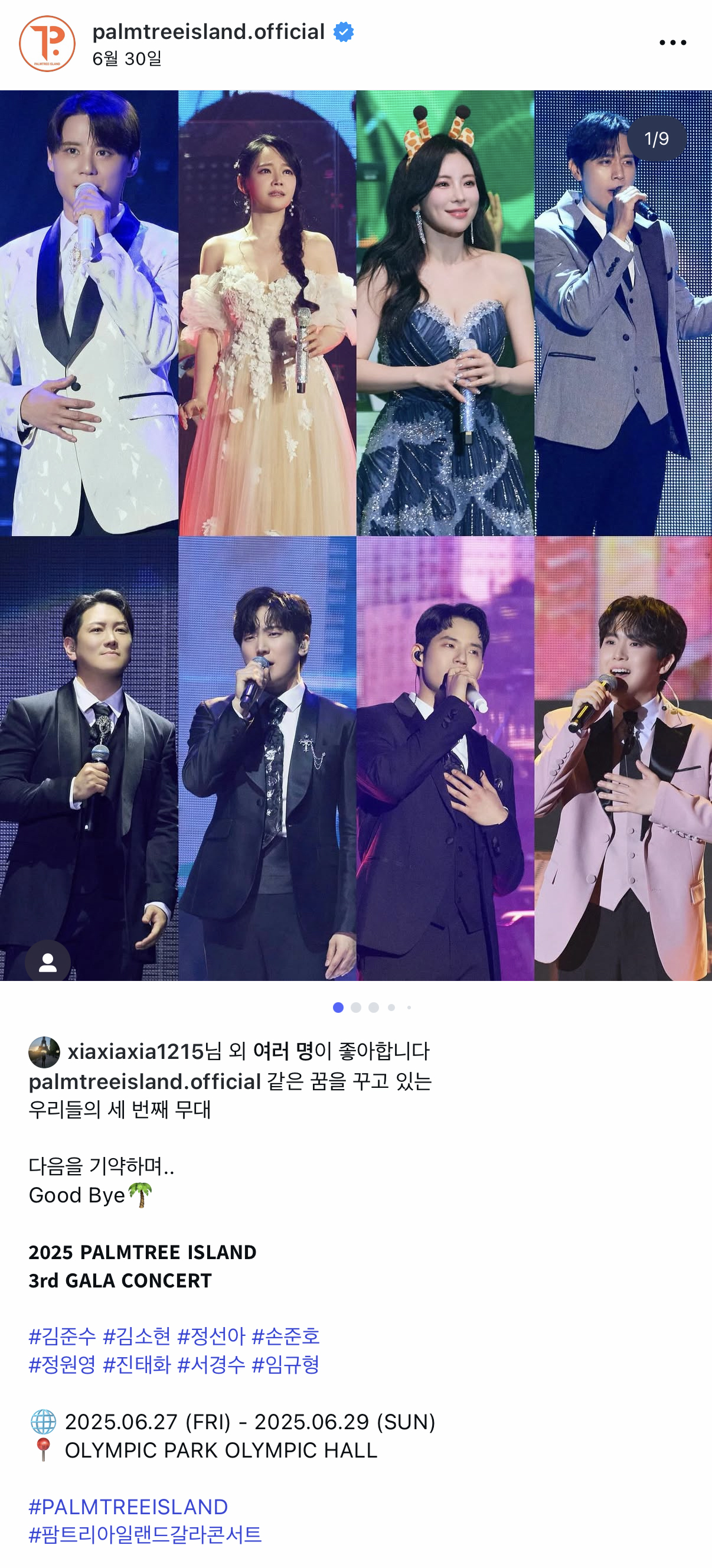The height and width of the screenshot is (1568, 712).
Task: Open the #정선아 hashtag
Action: [x=211, y=1335]
